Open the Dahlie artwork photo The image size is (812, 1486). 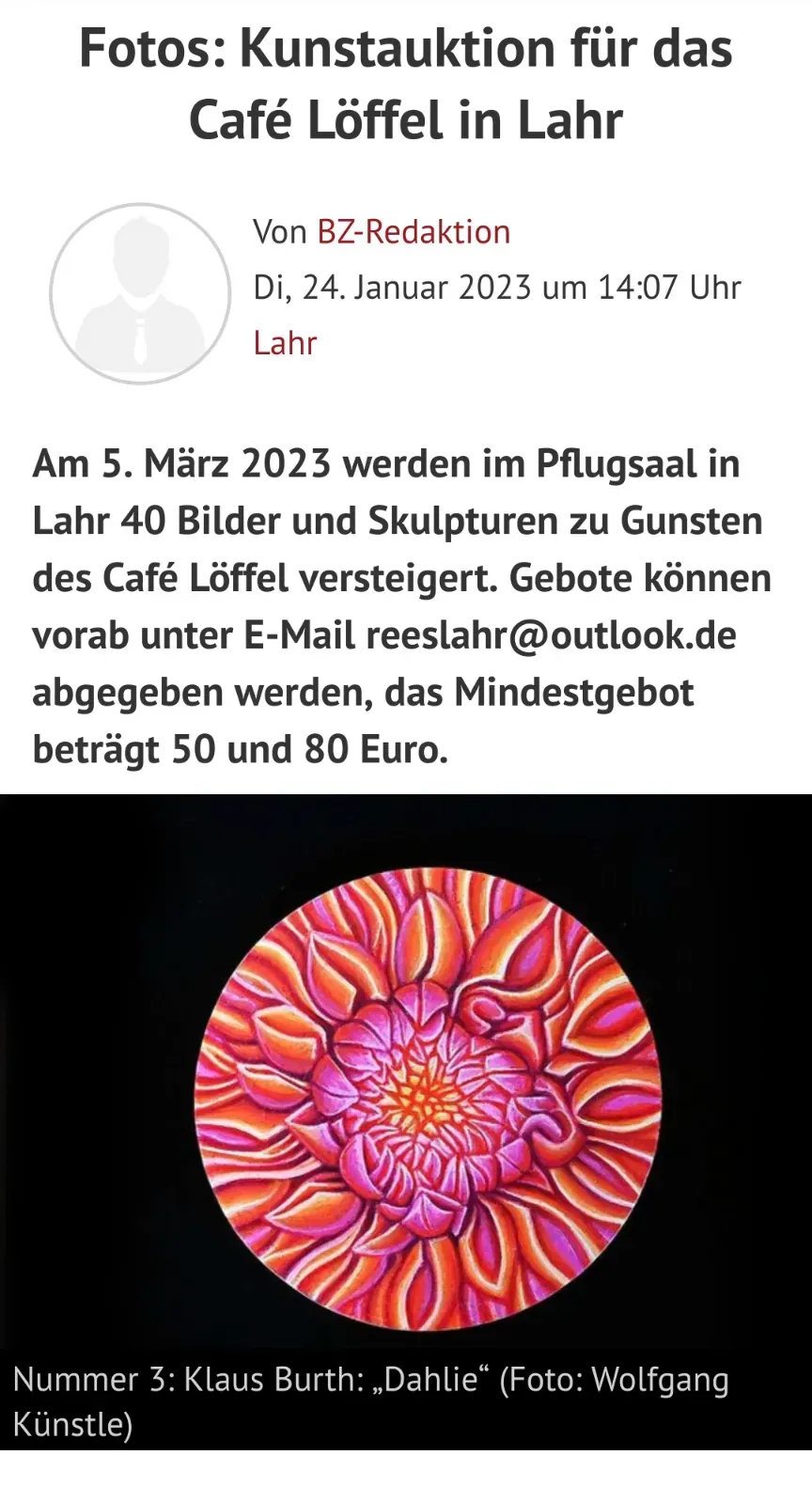(428, 1098)
